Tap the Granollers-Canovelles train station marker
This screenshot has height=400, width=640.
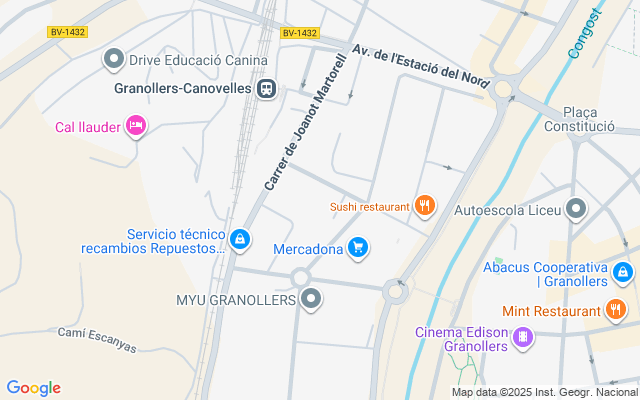267,89
